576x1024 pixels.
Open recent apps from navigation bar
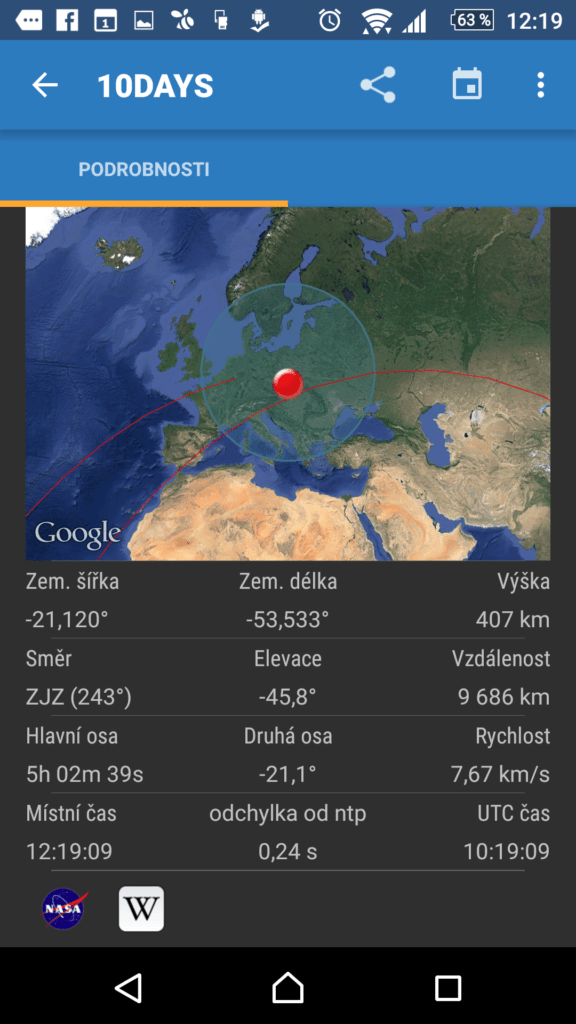coord(448,987)
